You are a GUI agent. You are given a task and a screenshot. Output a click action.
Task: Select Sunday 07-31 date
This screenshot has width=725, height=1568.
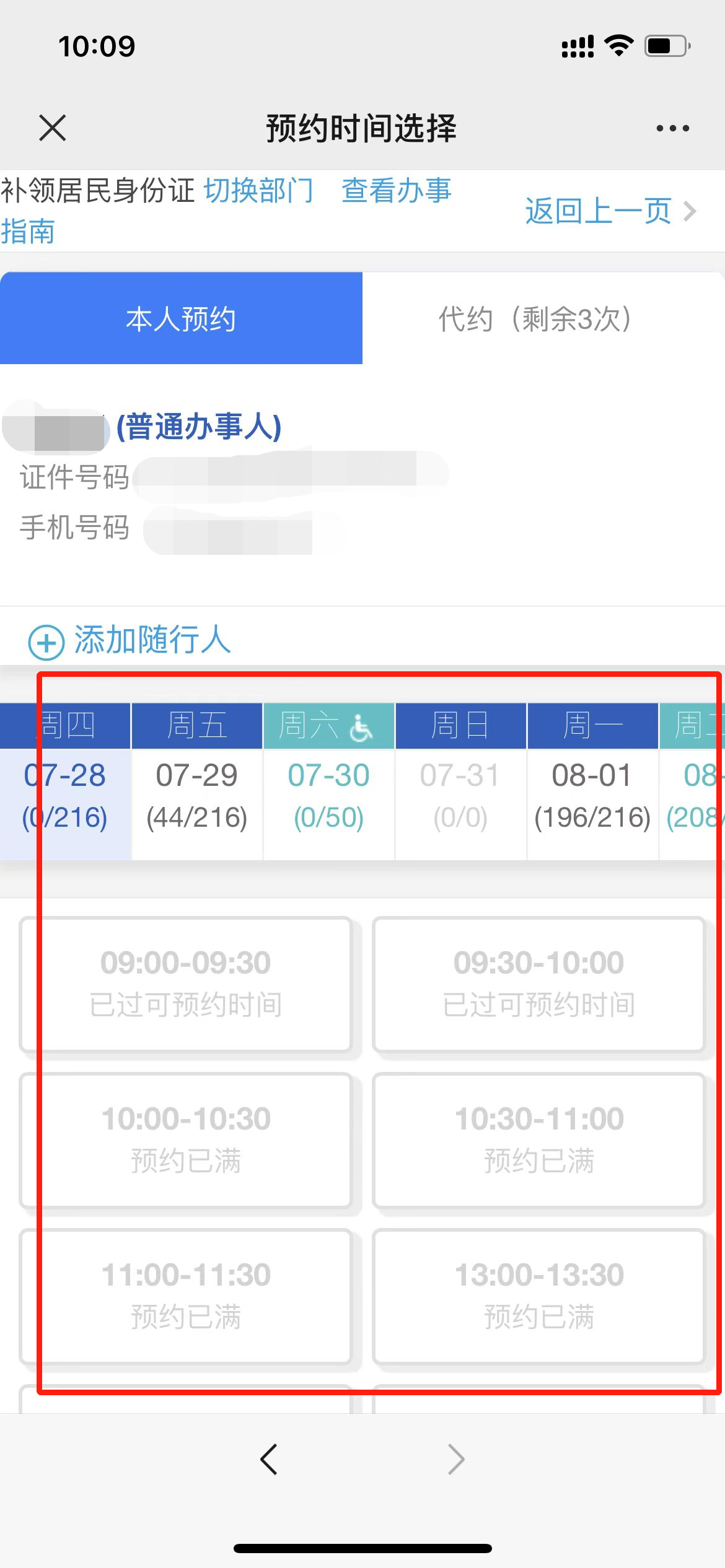460,795
